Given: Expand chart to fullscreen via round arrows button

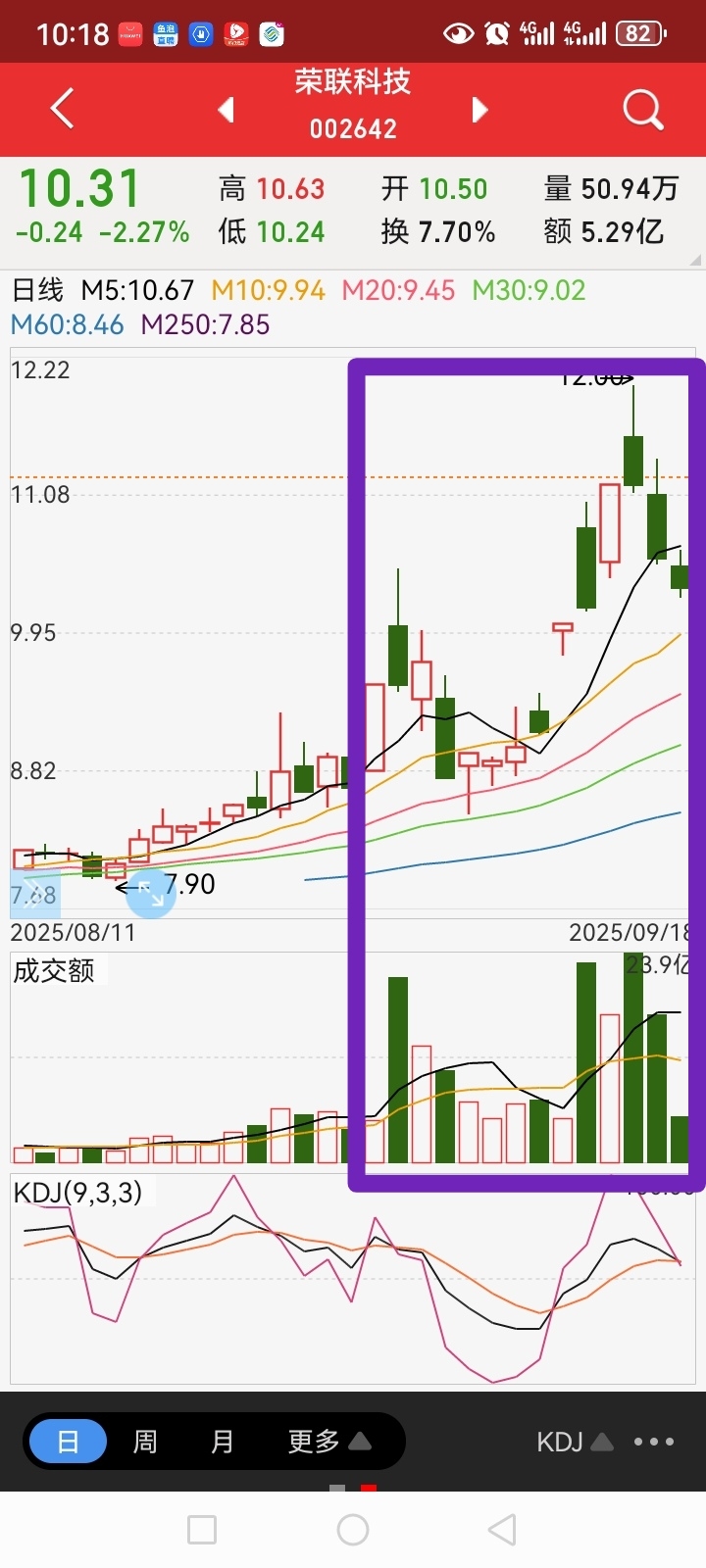Looking at the screenshot, I should pyautogui.click(x=151, y=893).
